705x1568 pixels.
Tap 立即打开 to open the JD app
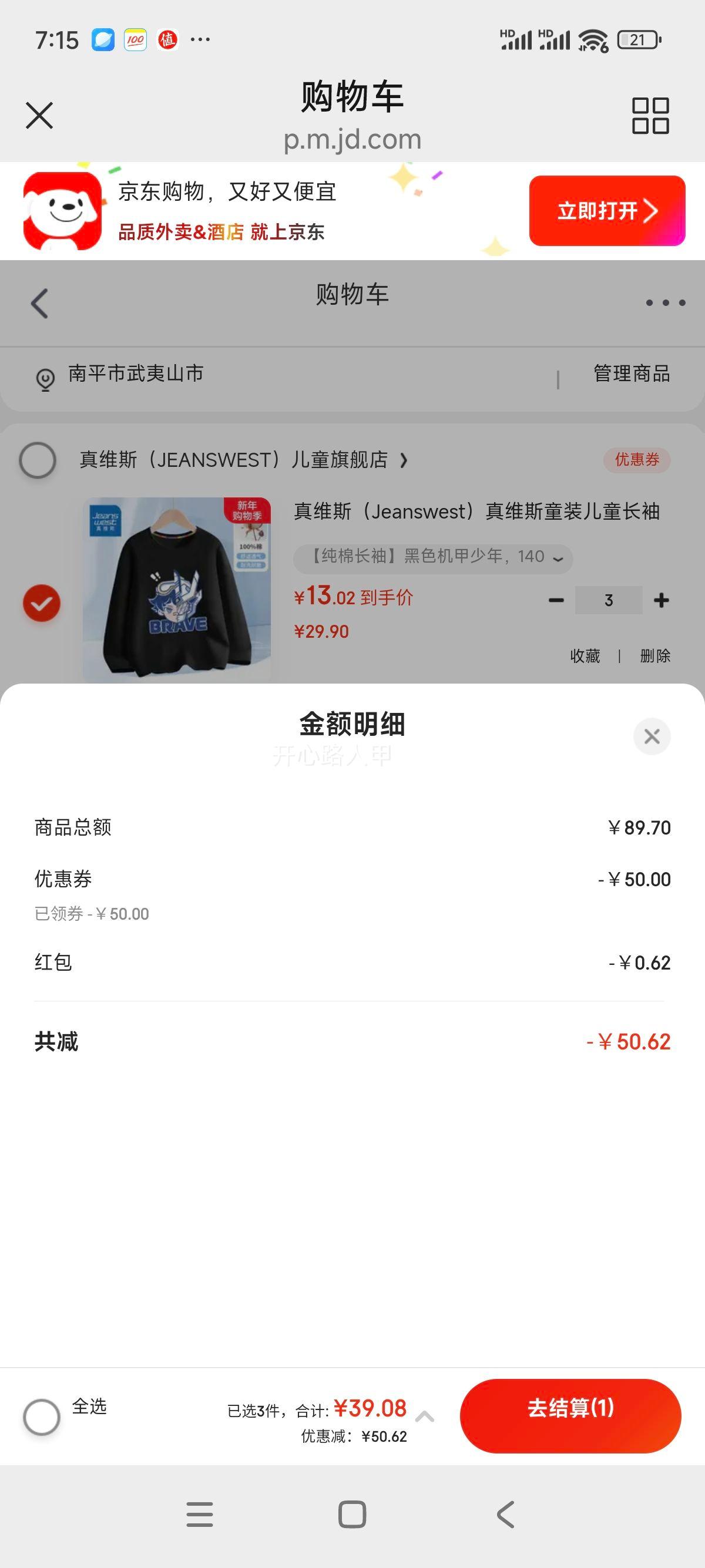tap(607, 211)
